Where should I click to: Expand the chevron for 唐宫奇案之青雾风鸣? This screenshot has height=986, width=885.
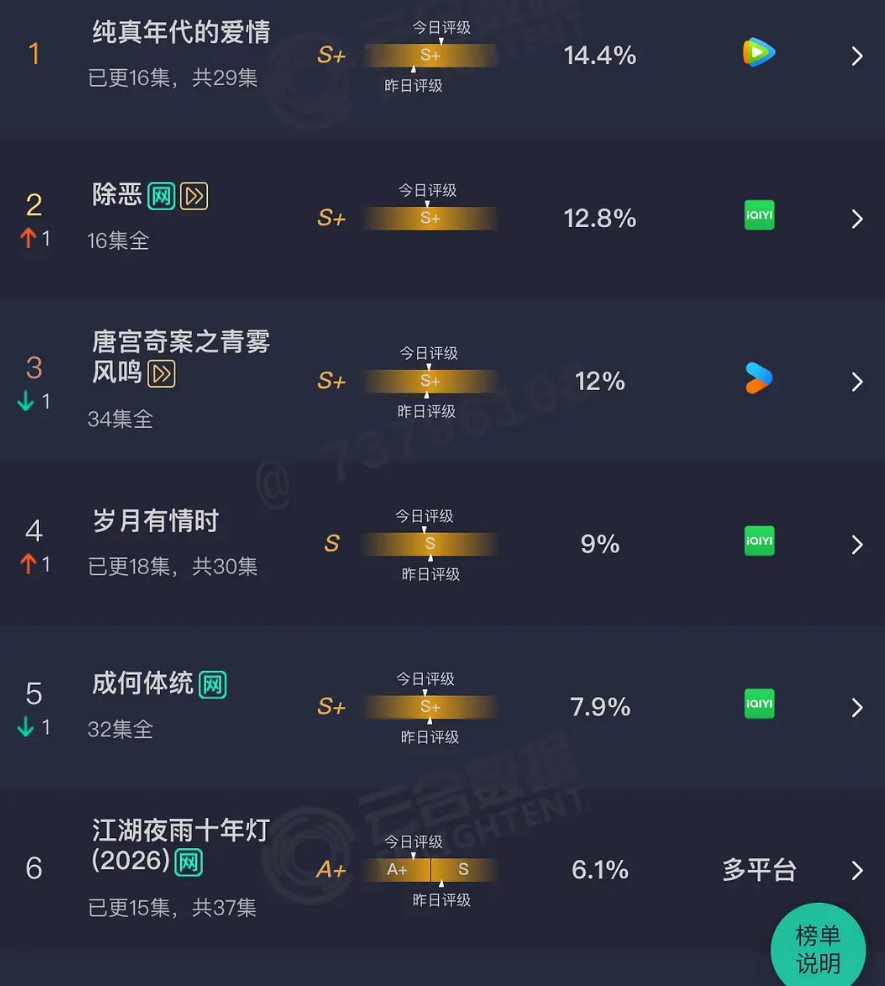click(x=856, y=381)
